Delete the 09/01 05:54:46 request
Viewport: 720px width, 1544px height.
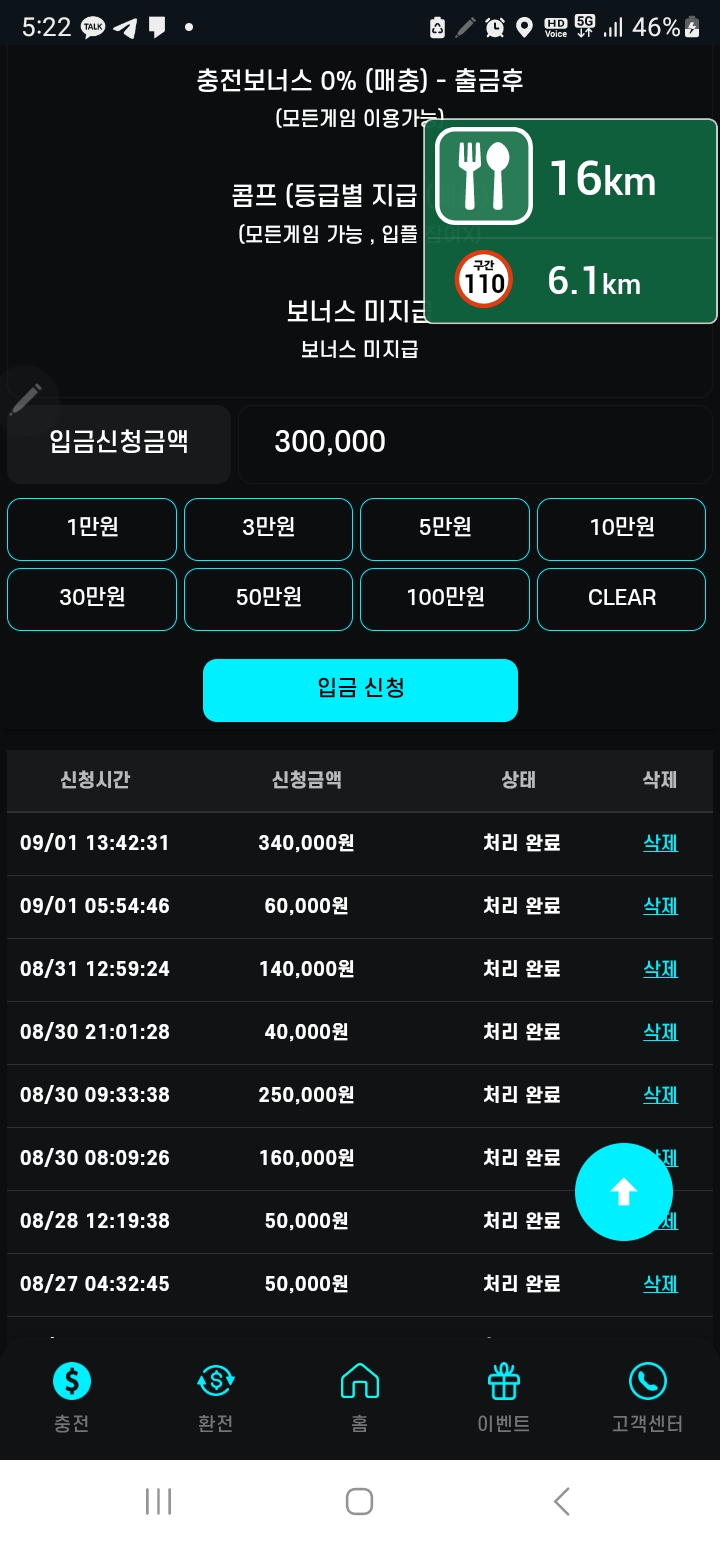tap(660, 906)
